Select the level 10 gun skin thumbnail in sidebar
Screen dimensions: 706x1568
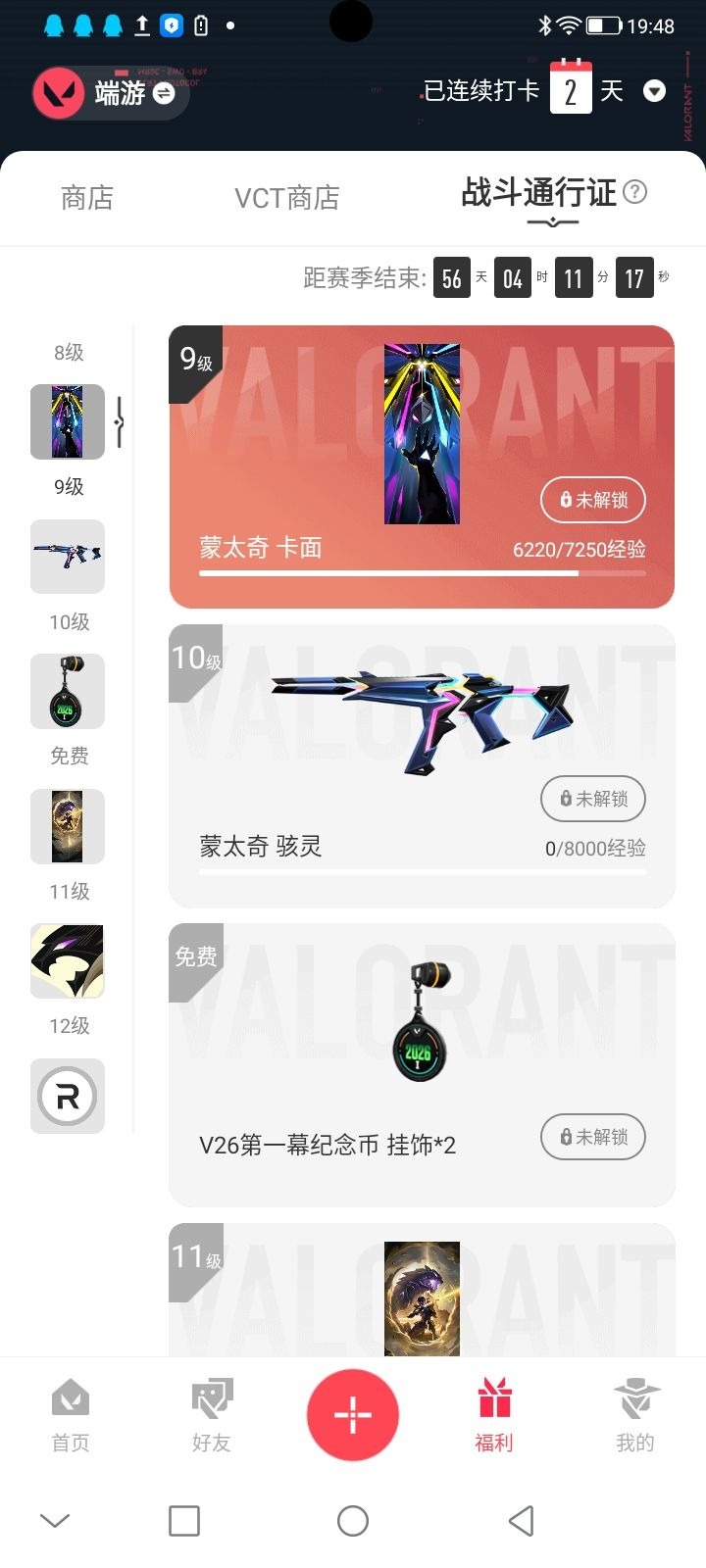pos(68,557)
